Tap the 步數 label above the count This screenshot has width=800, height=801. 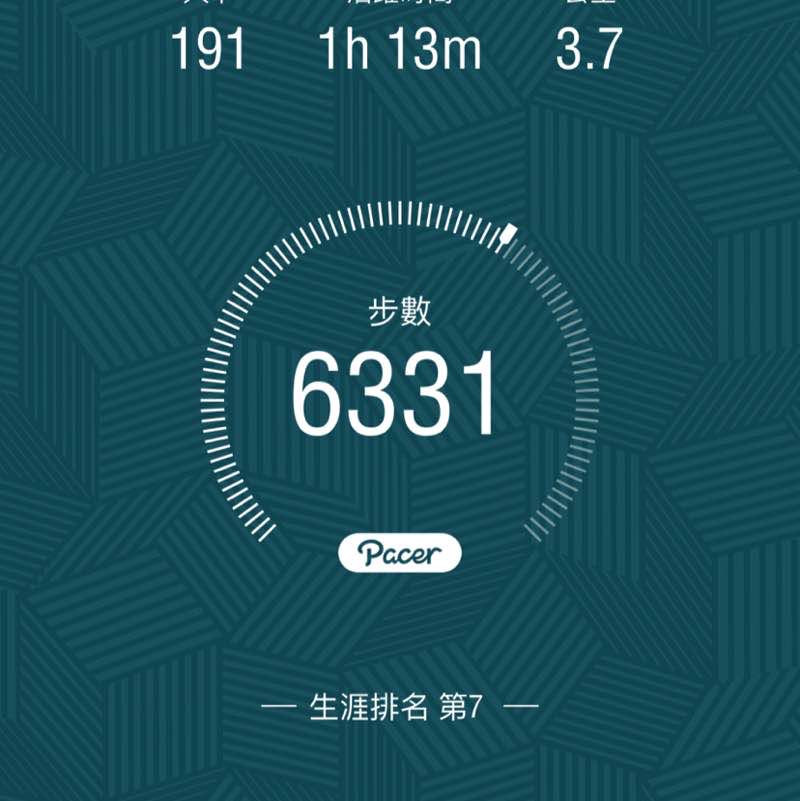point(399,310)
